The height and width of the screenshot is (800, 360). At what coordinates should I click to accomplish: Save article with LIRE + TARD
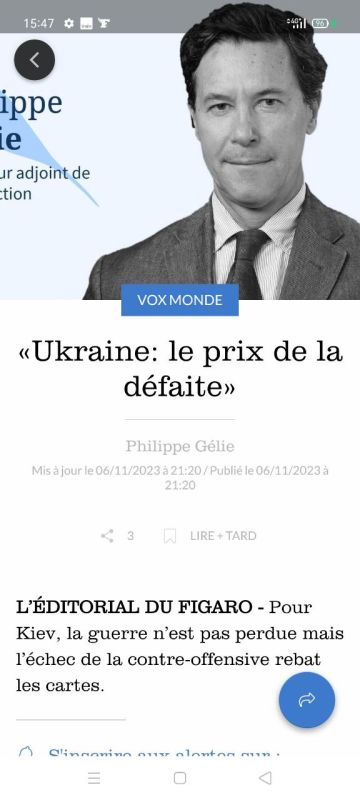(210, 536)
